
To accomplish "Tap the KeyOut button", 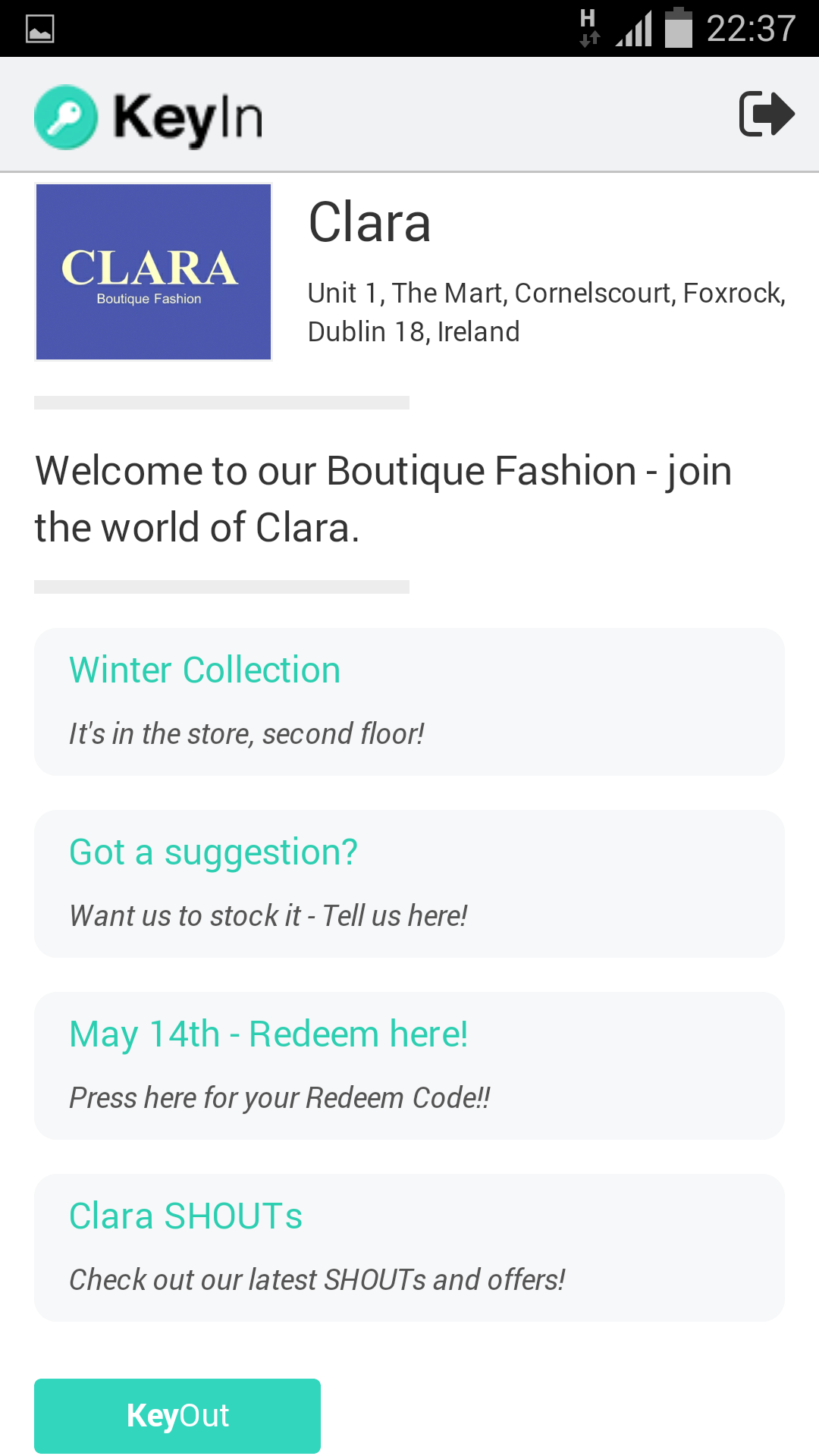I will 177,1416.
